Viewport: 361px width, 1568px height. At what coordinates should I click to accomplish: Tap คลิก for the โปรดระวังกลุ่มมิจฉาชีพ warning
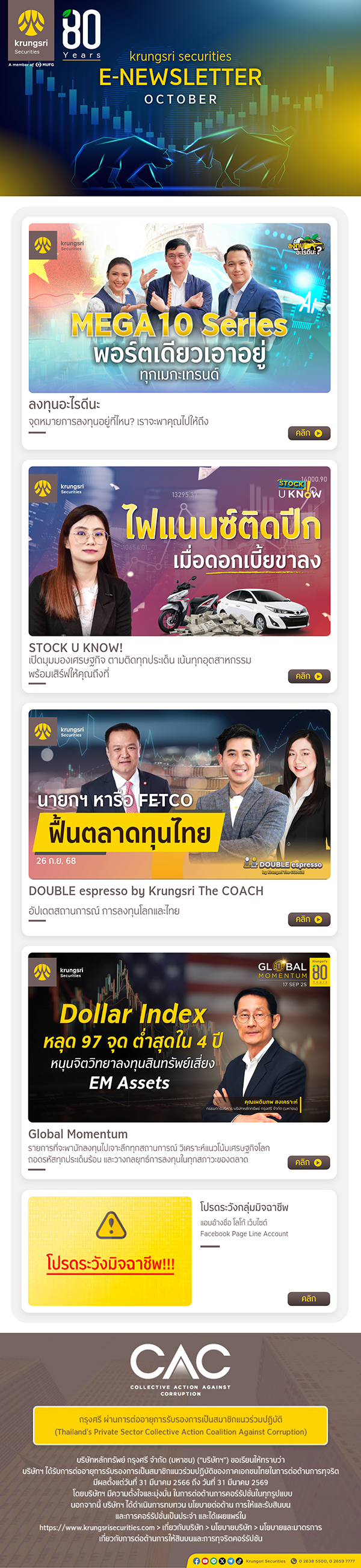pyautogui.click(x=309, y=1298)
